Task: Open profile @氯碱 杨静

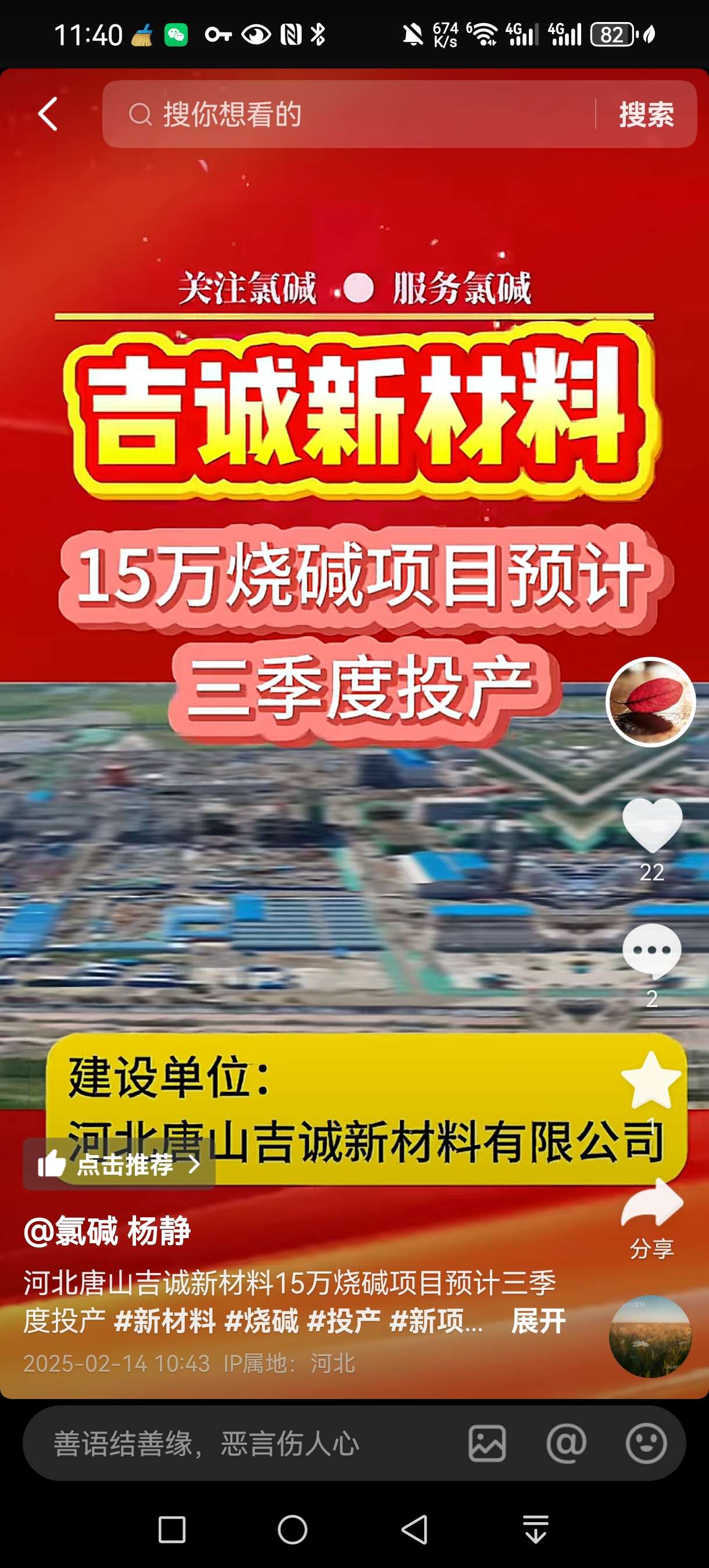Action: click(x=107, y=1231)
